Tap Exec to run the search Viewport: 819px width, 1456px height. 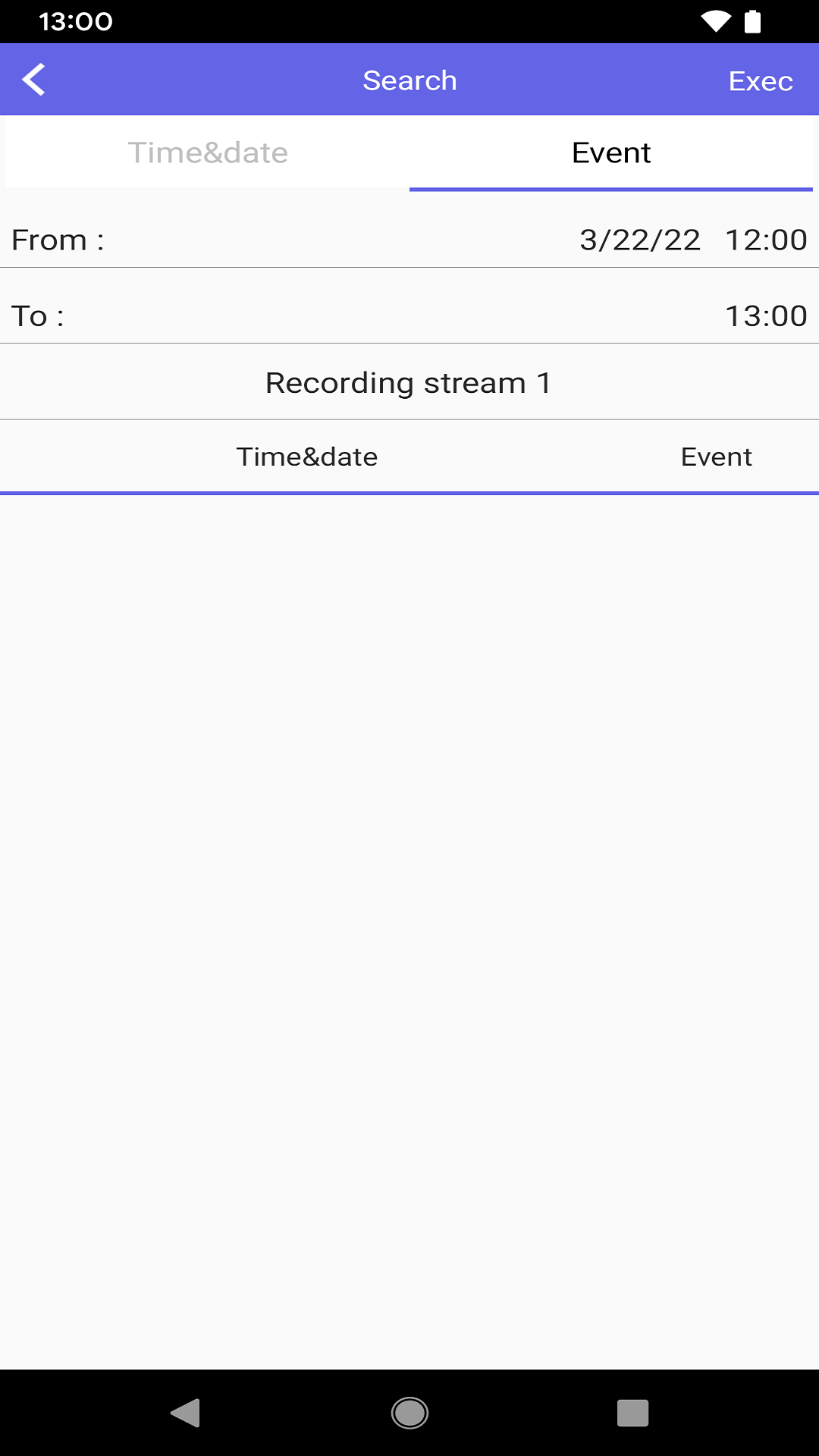760,80
